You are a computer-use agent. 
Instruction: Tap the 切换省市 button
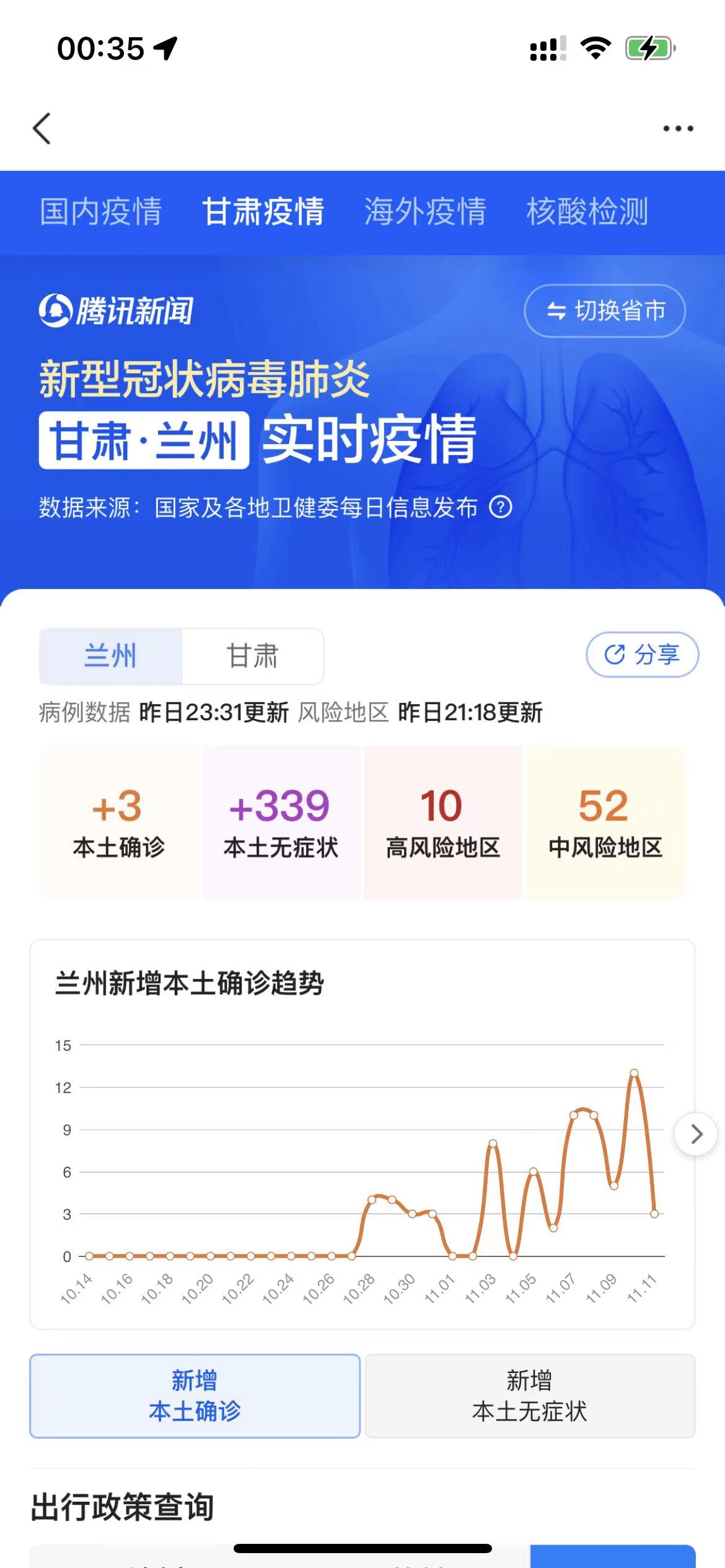coord(605,310)
